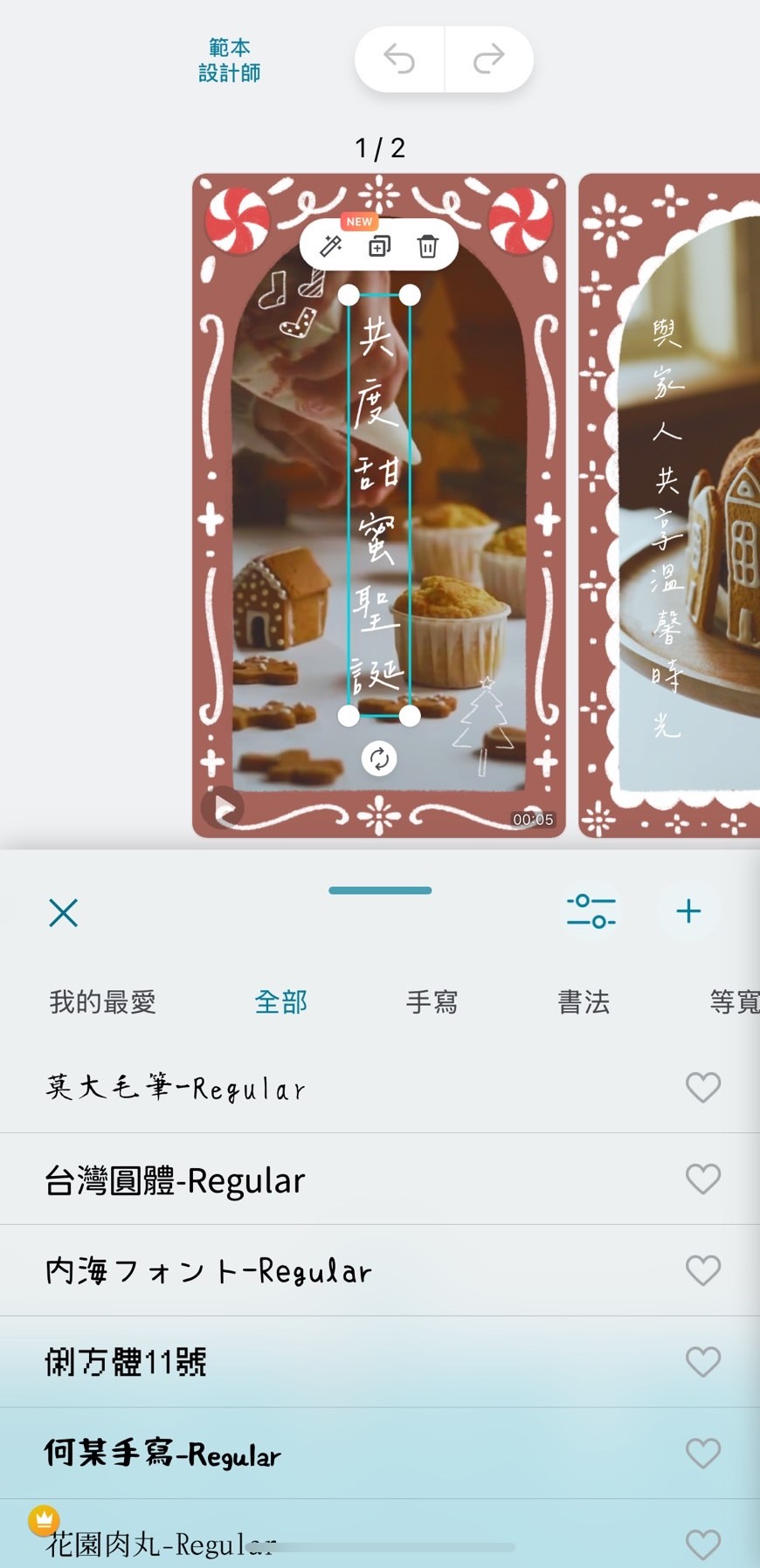Undo the last edit
The width and height of the screenshot is (760, 1568).
[x=399, y=59]
